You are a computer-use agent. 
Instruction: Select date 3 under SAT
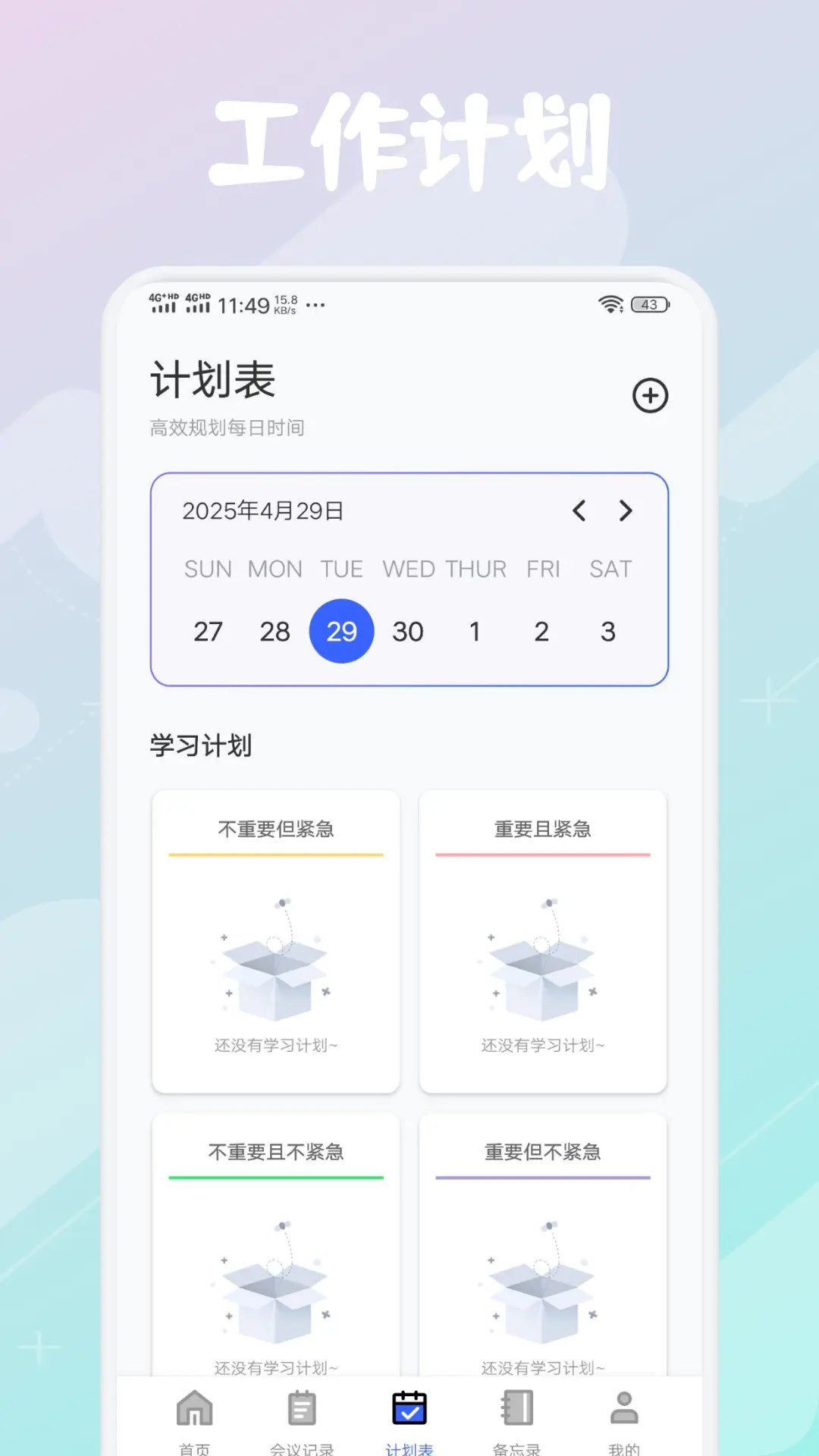(608, 632)
